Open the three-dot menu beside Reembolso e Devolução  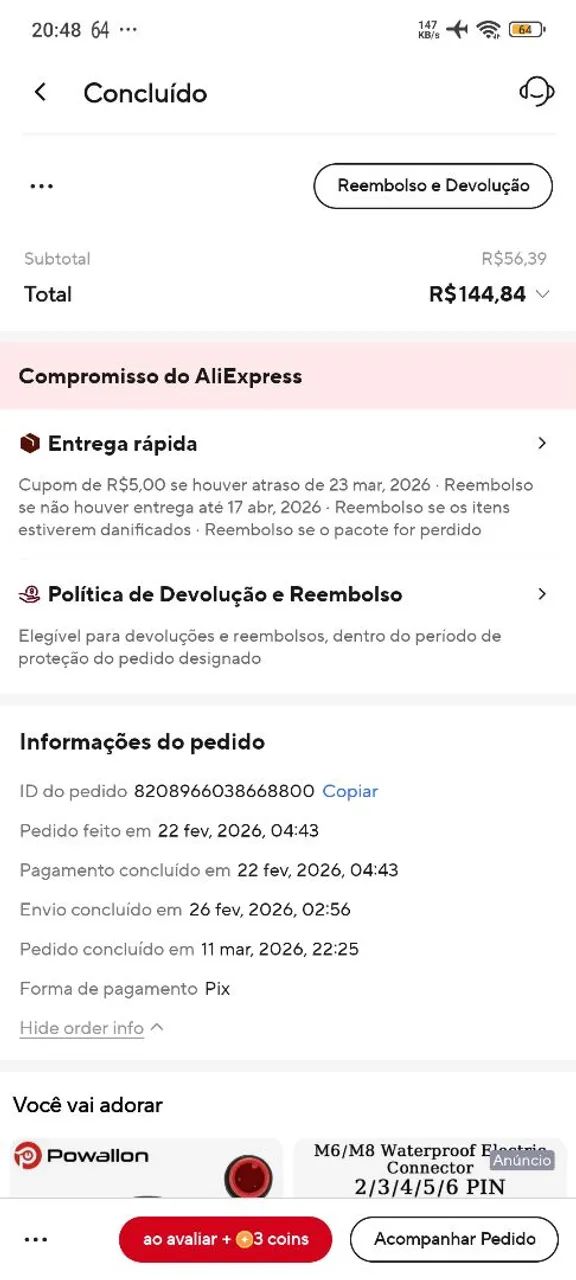click(x=41, y=186)
